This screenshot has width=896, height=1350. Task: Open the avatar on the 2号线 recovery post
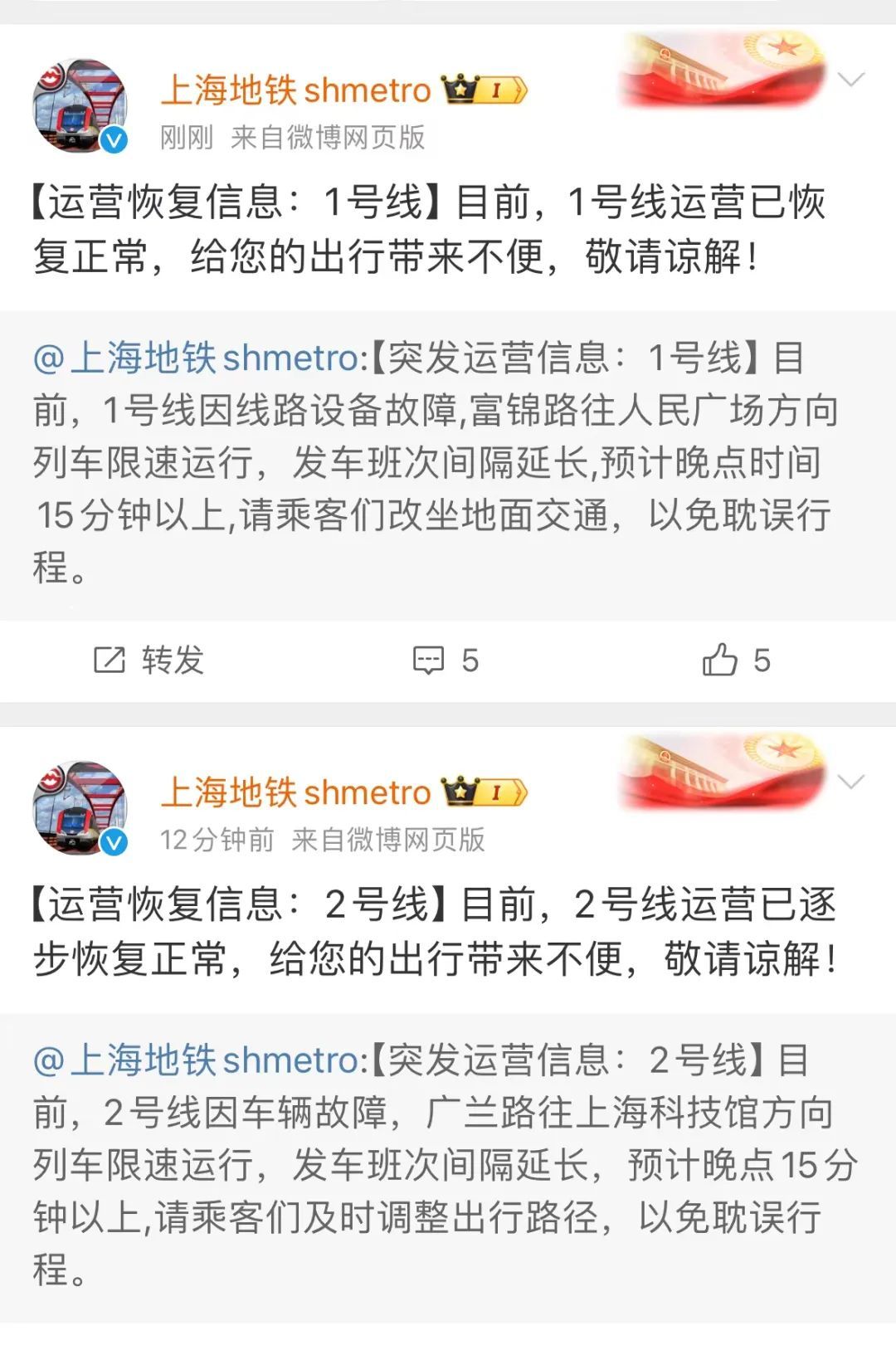(80, 808)
